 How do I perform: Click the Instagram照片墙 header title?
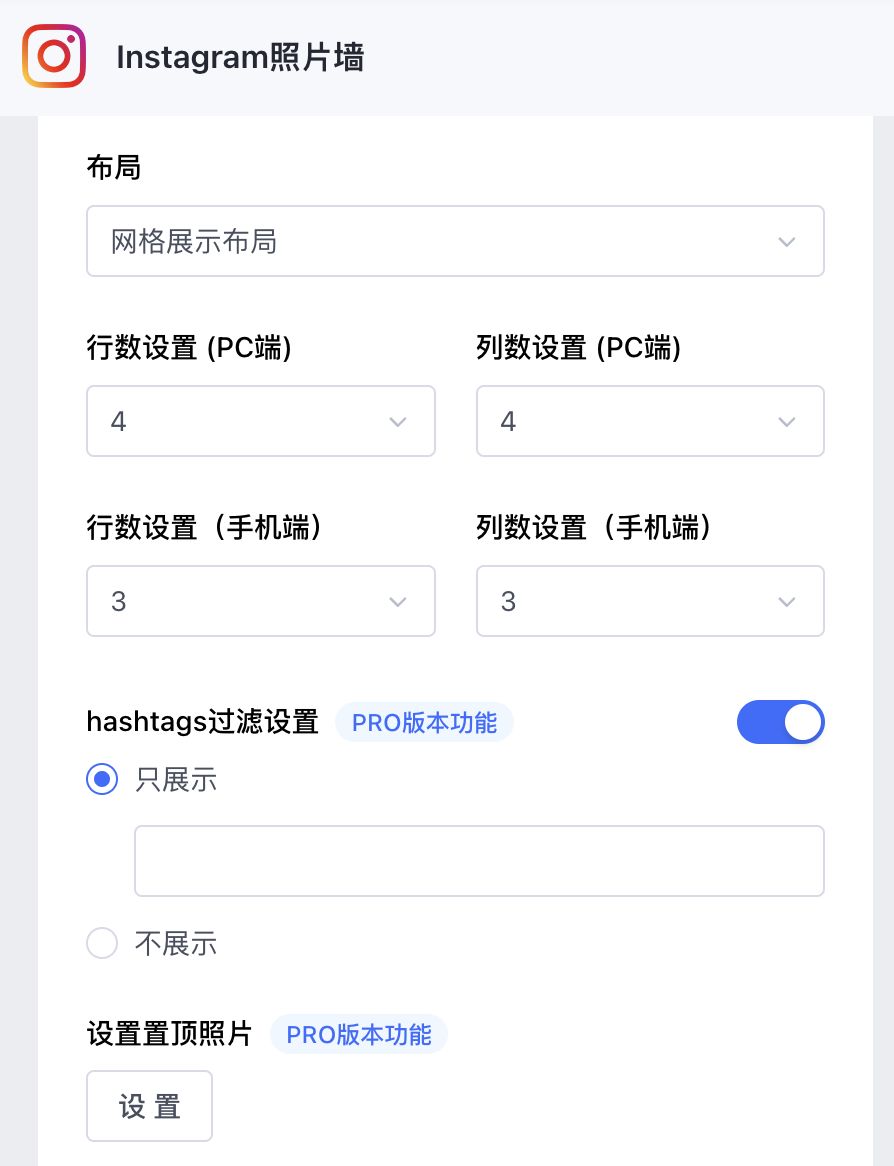pyautogui.click(x=240, y=57)
